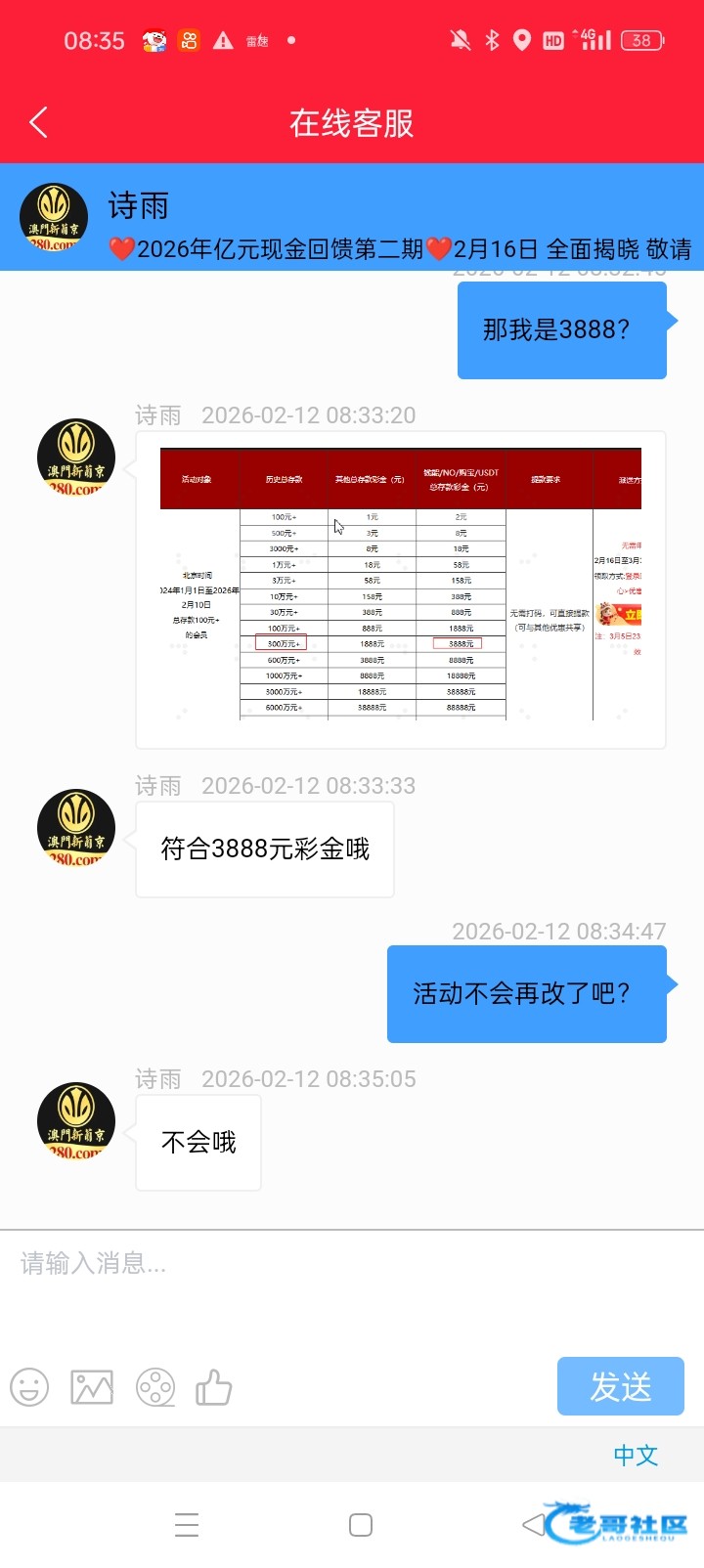Attach a video using the film reel icon
Screen dimensions: 704x1568
154,1387
